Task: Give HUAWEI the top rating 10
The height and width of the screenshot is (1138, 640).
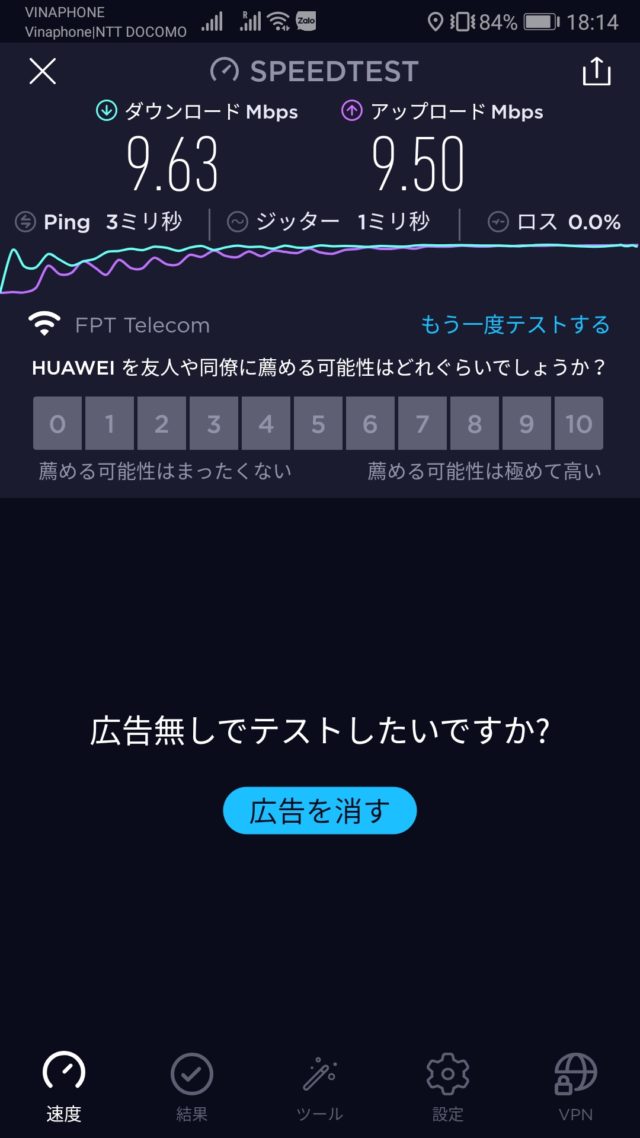Action: click(x=579, y=423)
